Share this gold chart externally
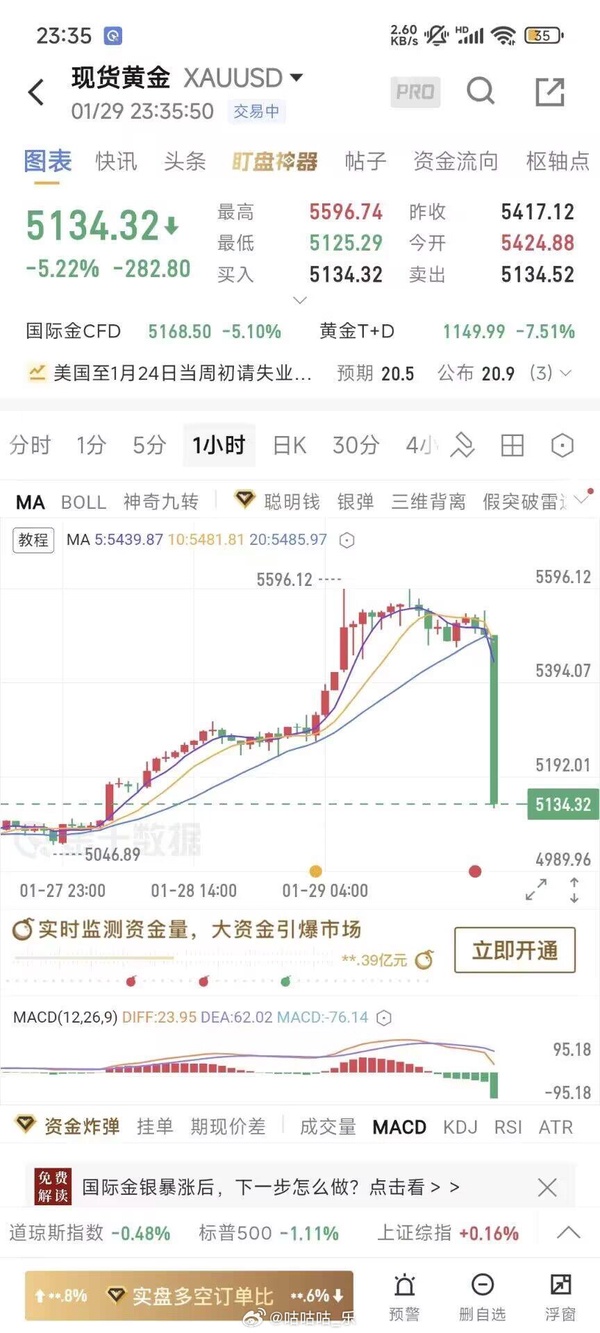The image size is (600, 1333). click(550, 92)
